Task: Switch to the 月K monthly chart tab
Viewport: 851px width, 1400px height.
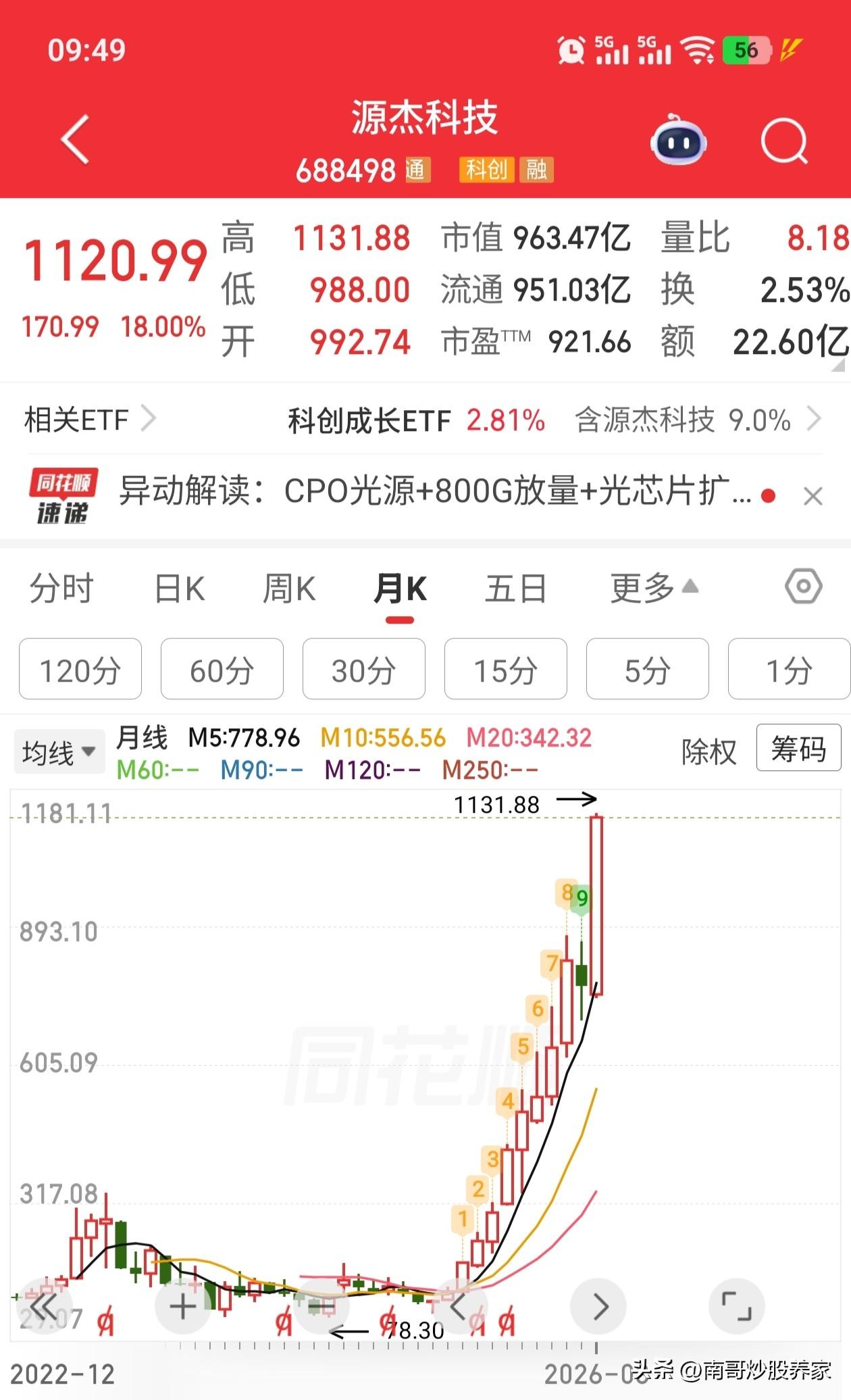Action: pos(400,587)
